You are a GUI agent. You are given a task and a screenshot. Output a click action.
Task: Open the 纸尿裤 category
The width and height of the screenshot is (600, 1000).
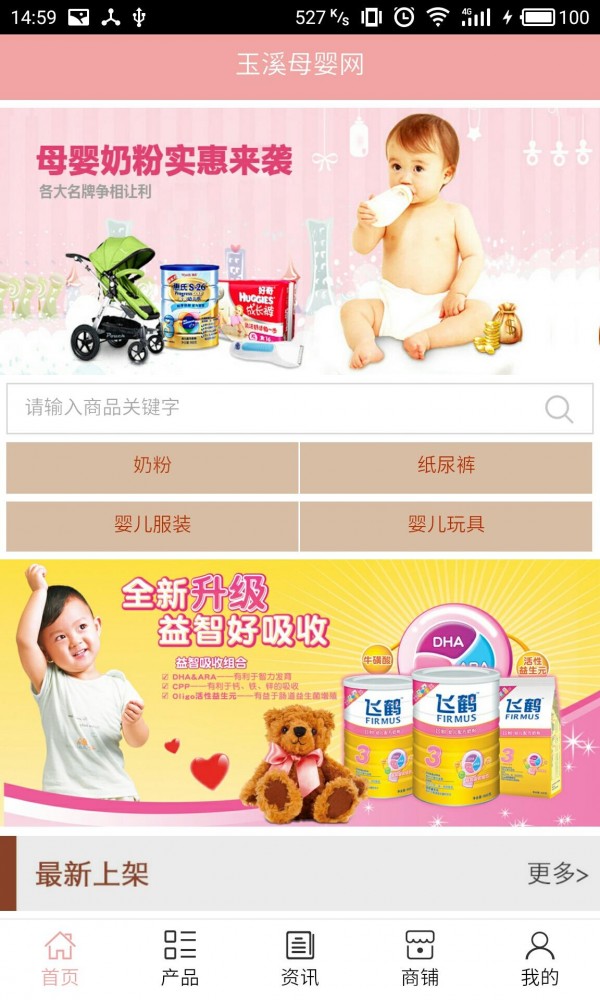[446, 467]
